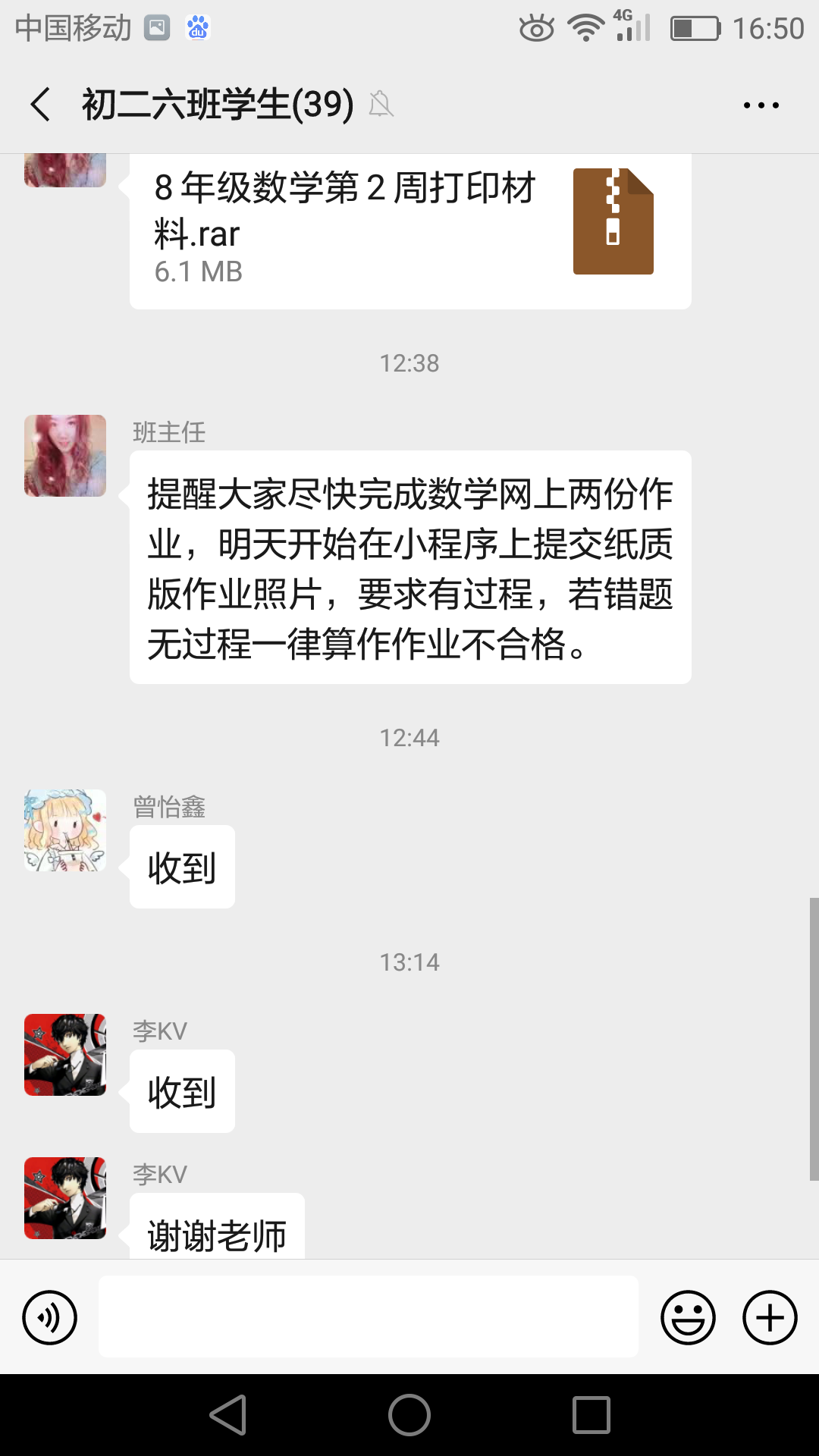Open the emoji sticker panel

point(688,1317)
